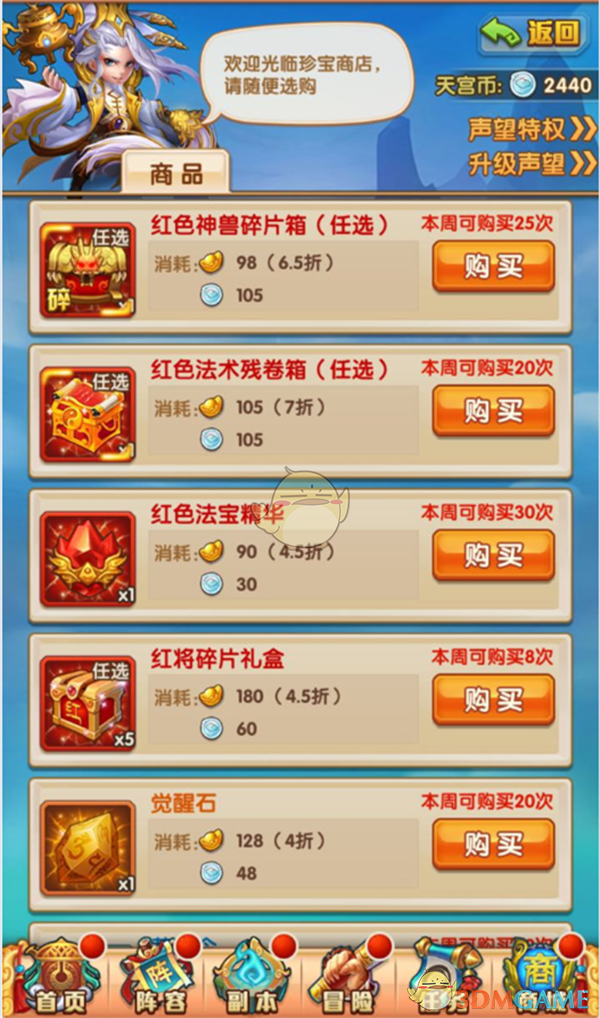
Task: Select the 商品 tab
Action: point(176,174)
